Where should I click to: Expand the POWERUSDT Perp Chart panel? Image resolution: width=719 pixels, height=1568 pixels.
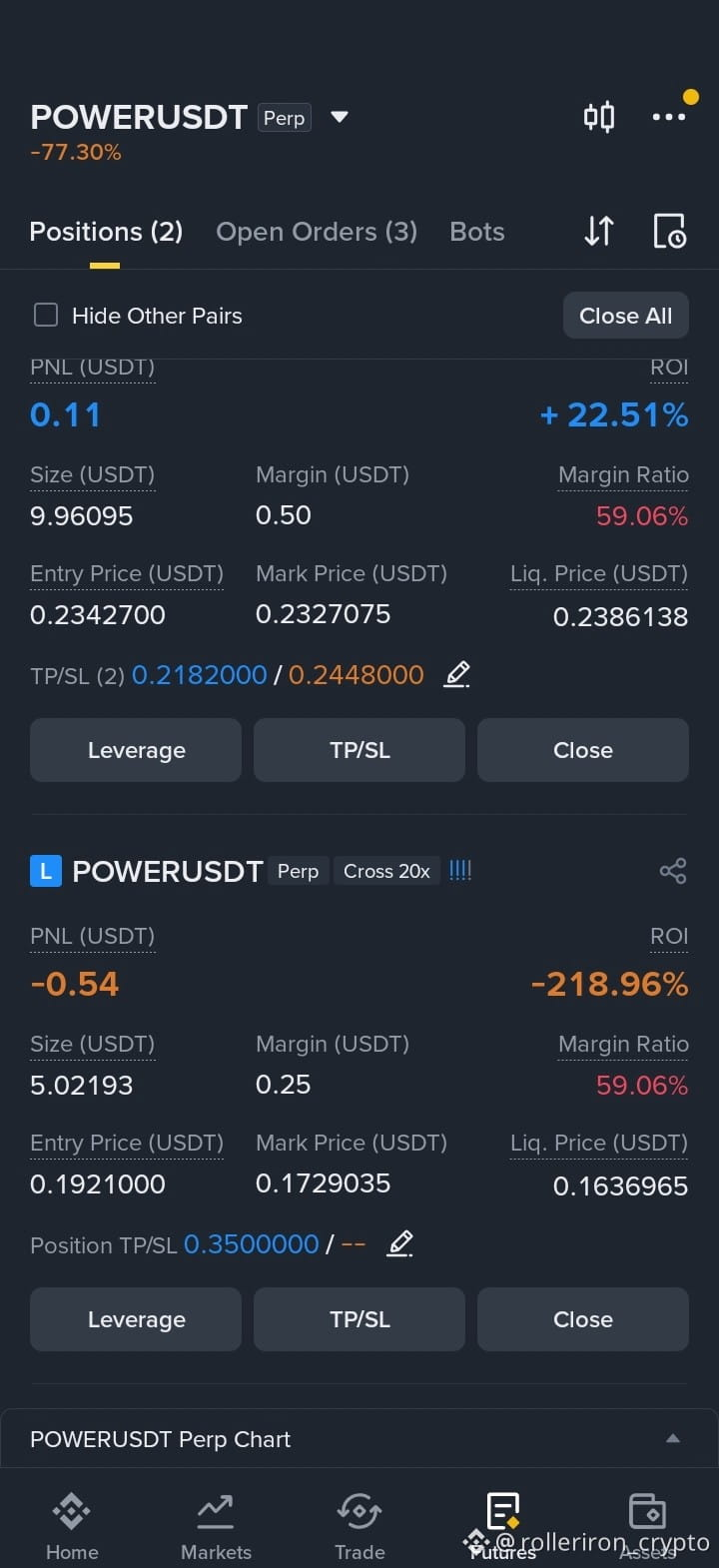coord(359,1438)
